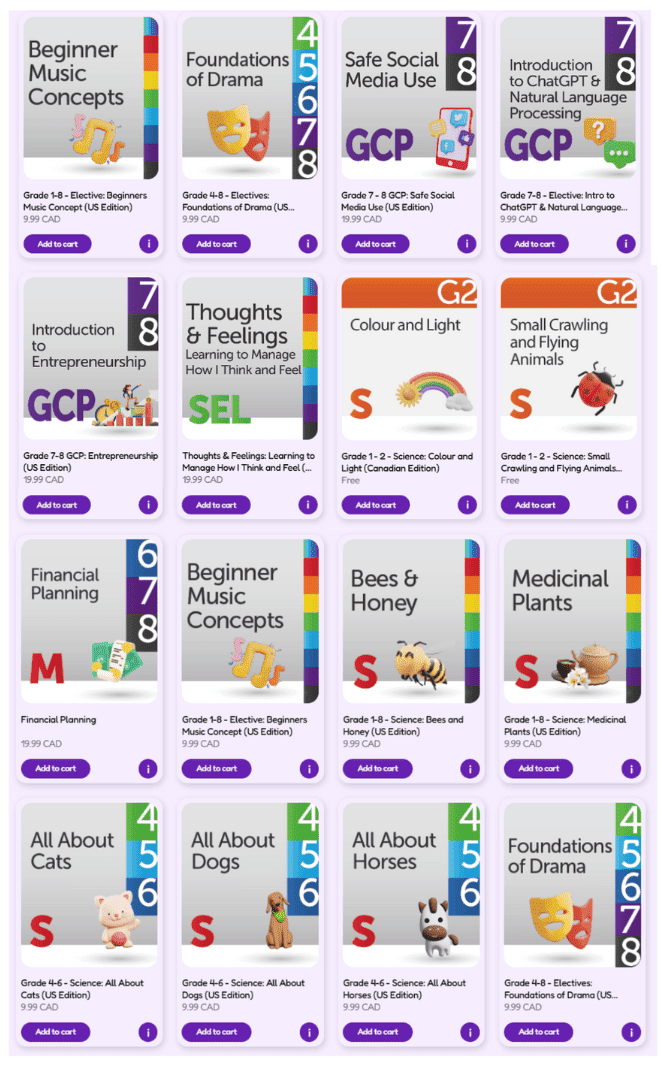Add Small Crawling and Flying Animals to cart
The image size is (663, 1067).
535,505
